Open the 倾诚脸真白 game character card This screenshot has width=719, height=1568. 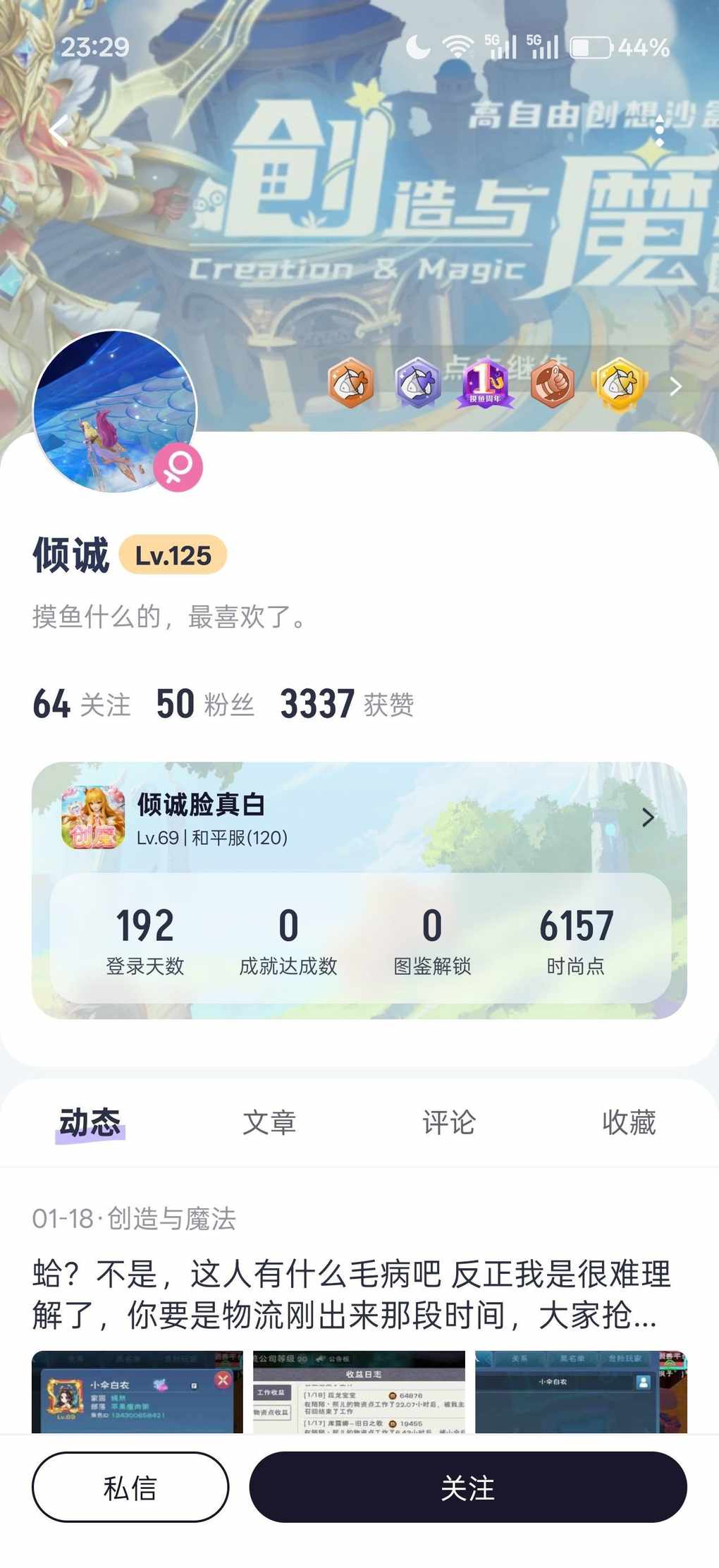click(359, 820)
